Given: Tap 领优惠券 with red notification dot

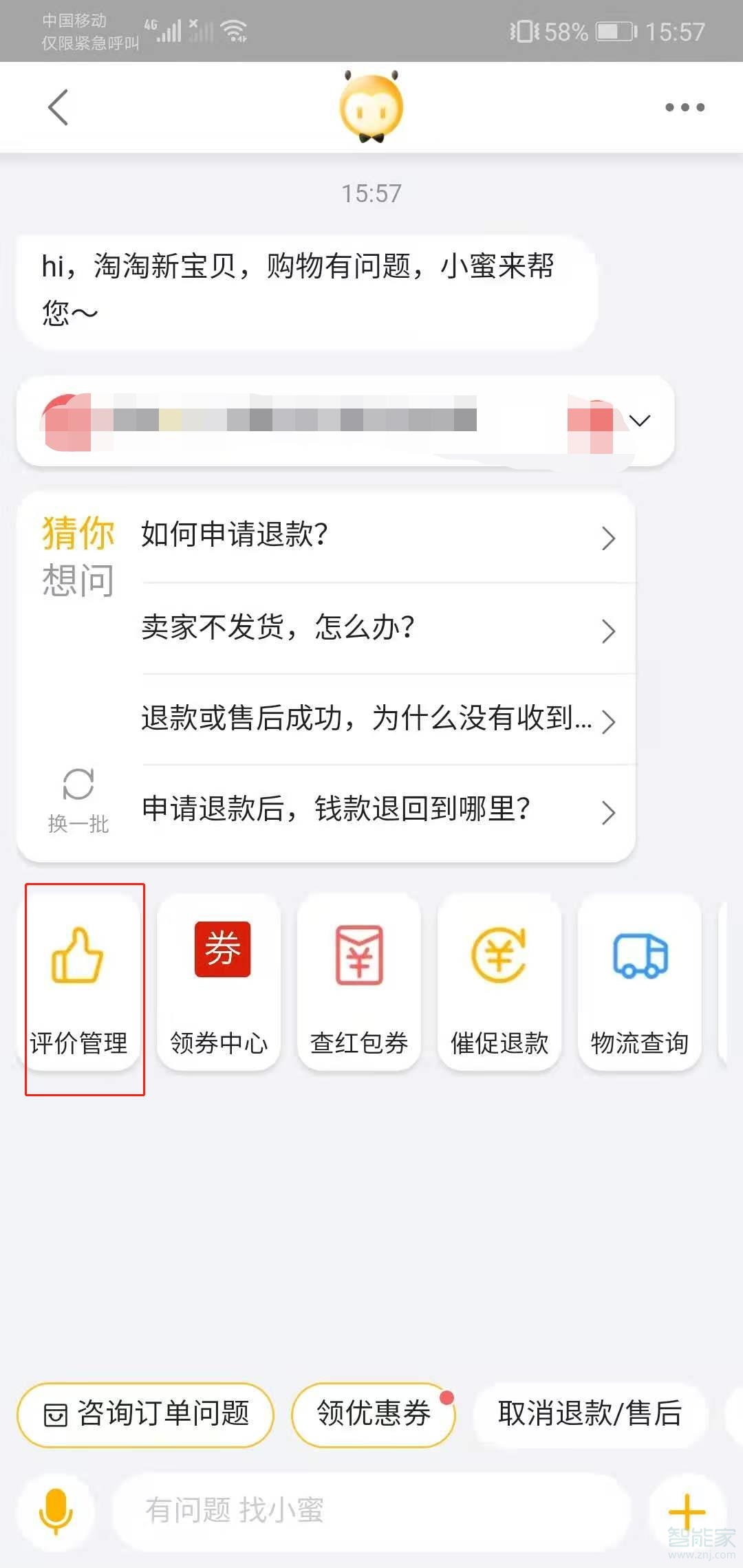Looking at the screenshot, I should point(372,1415).
